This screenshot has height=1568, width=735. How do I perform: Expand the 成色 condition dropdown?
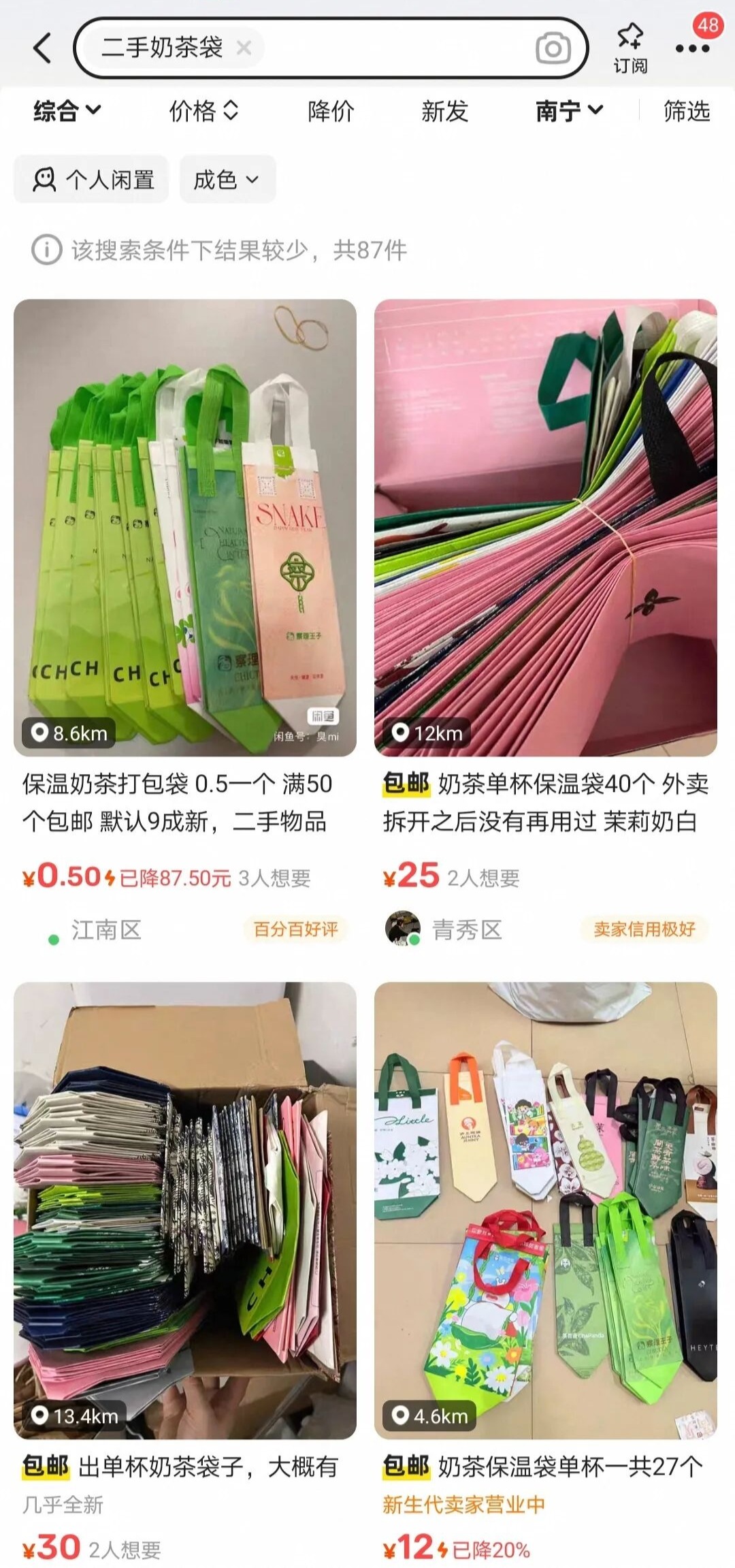point(227,180)
